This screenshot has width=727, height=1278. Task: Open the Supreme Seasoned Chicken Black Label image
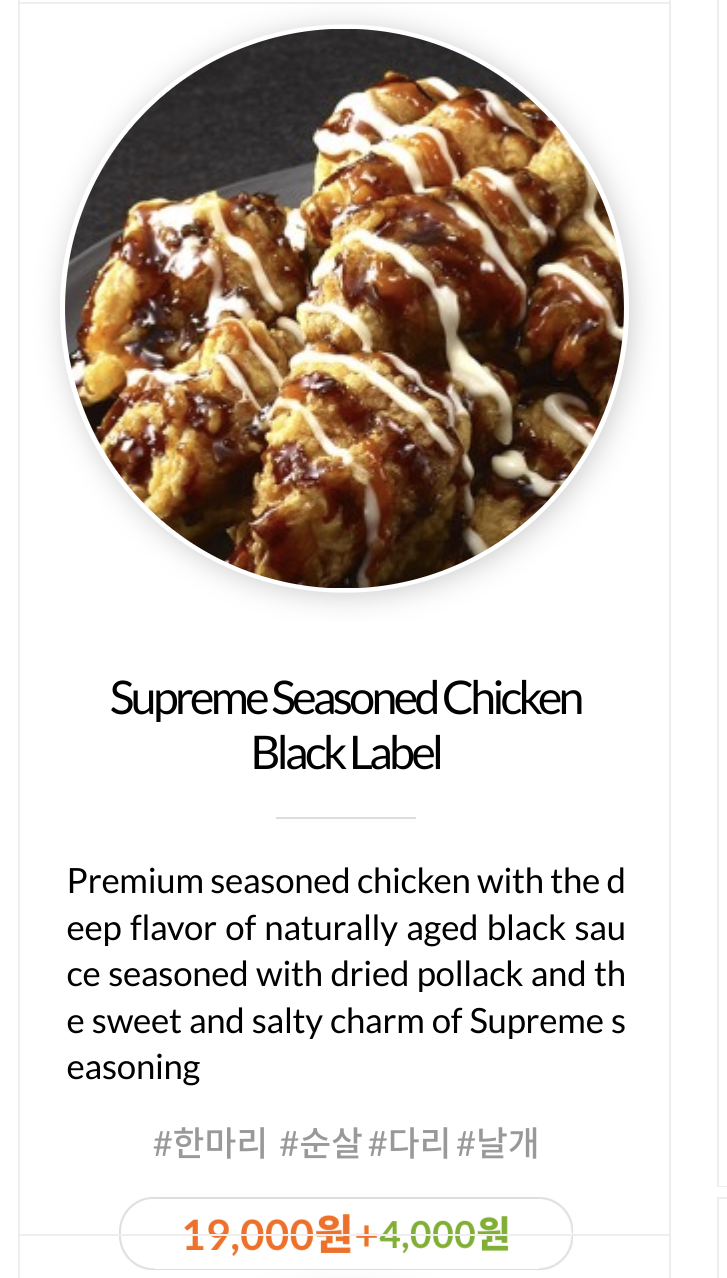pos(345,308)
